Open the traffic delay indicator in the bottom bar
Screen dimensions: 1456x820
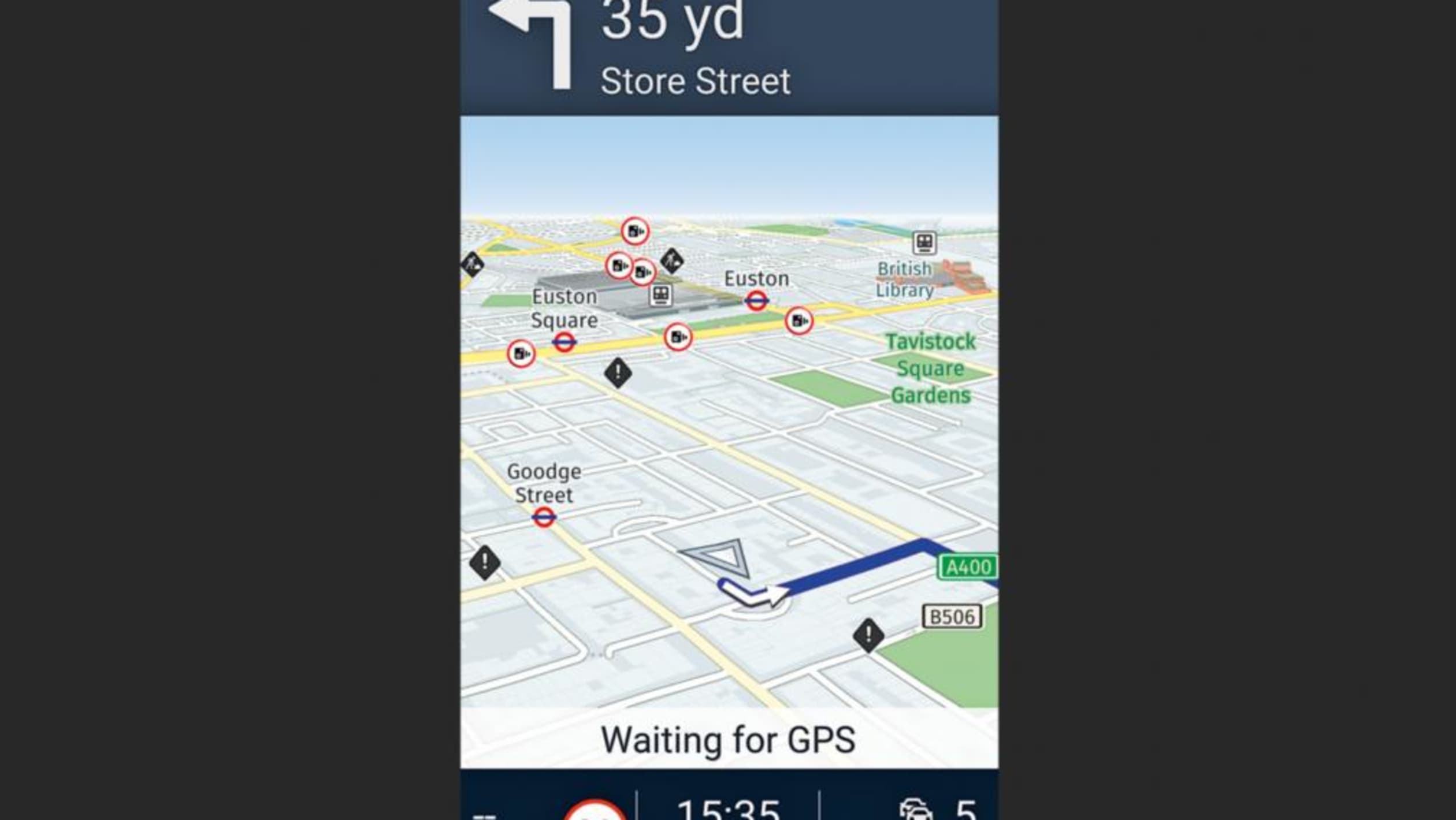(x=936, y=808)
